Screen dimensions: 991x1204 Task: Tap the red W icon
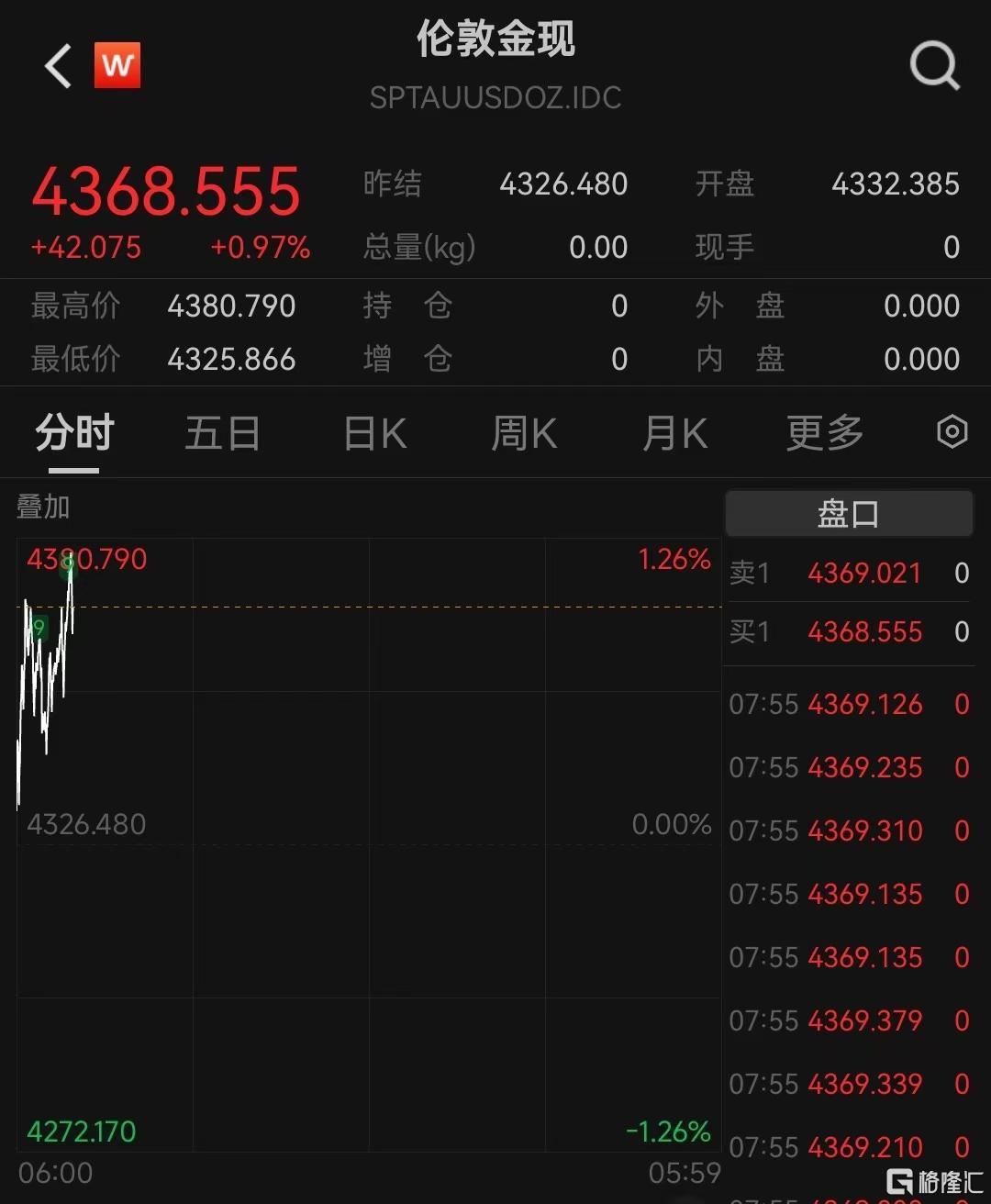(117, 66)
